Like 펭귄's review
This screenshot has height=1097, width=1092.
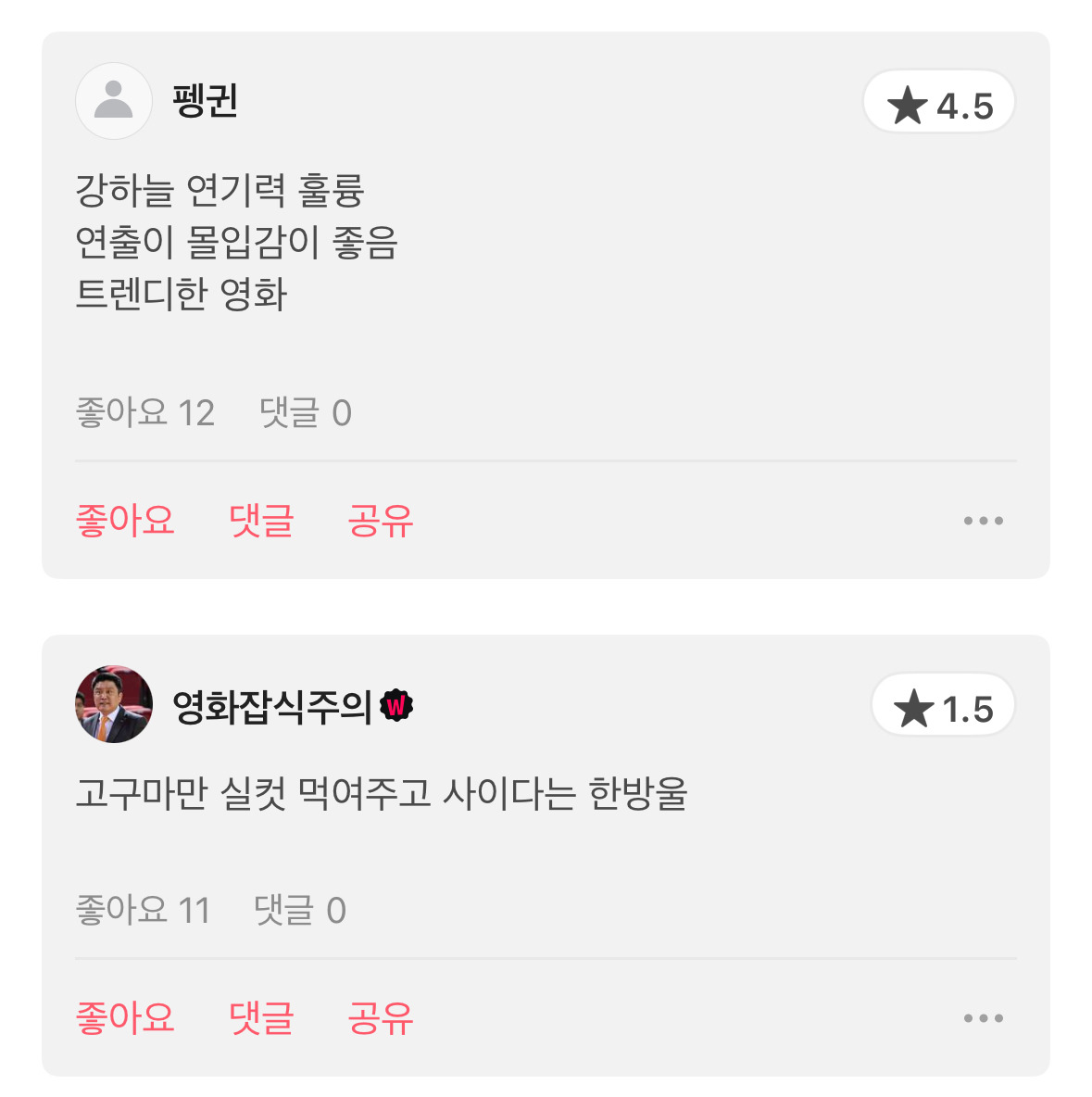pos(125,520)
